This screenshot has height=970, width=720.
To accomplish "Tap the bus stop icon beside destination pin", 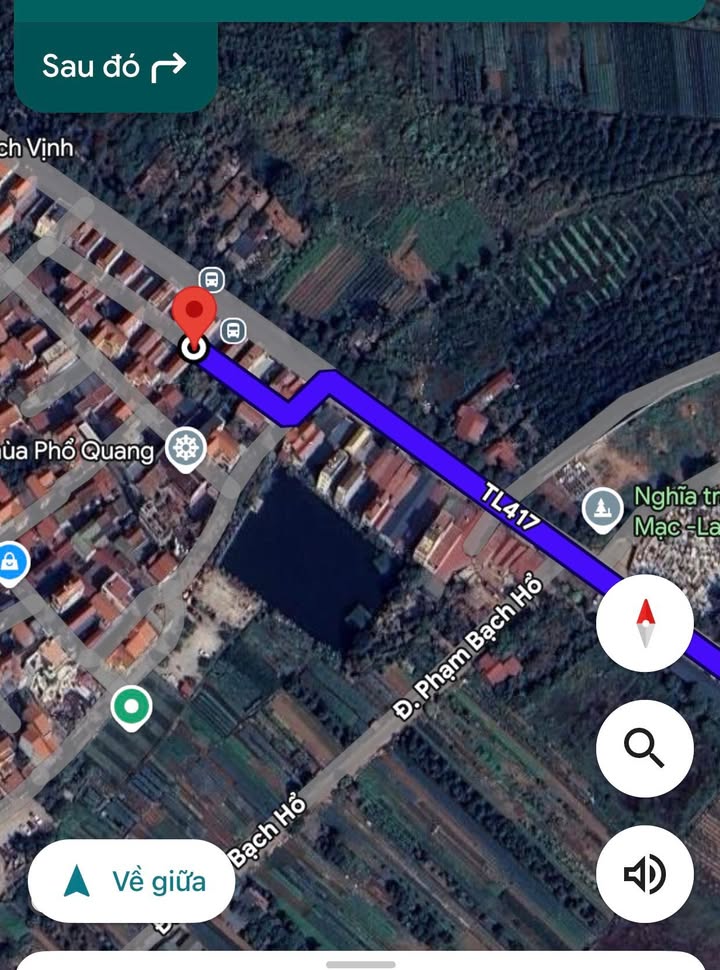I will point(232,329).
